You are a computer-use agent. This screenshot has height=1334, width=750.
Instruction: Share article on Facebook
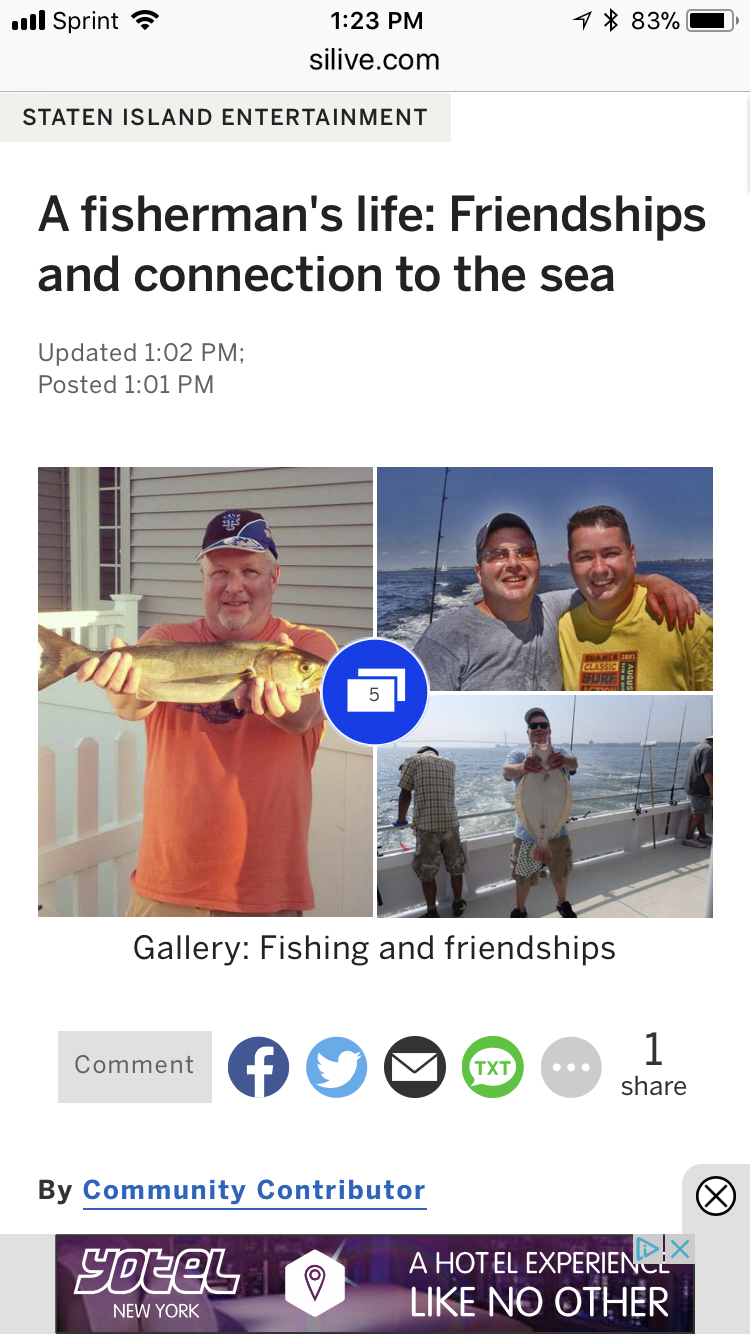[258, 1067]
